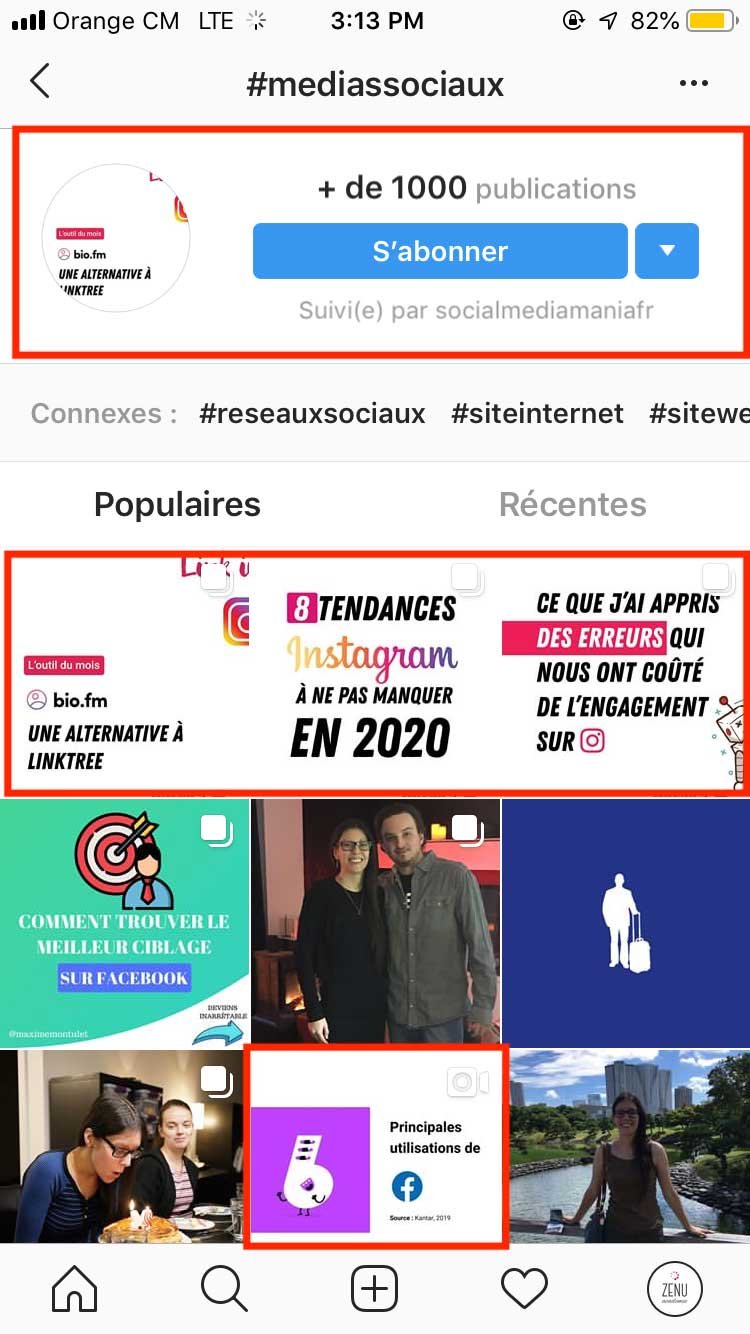Open the three-dot overflow menu
This screenshot has height=1334, width=750.
[x=693, y=84]
